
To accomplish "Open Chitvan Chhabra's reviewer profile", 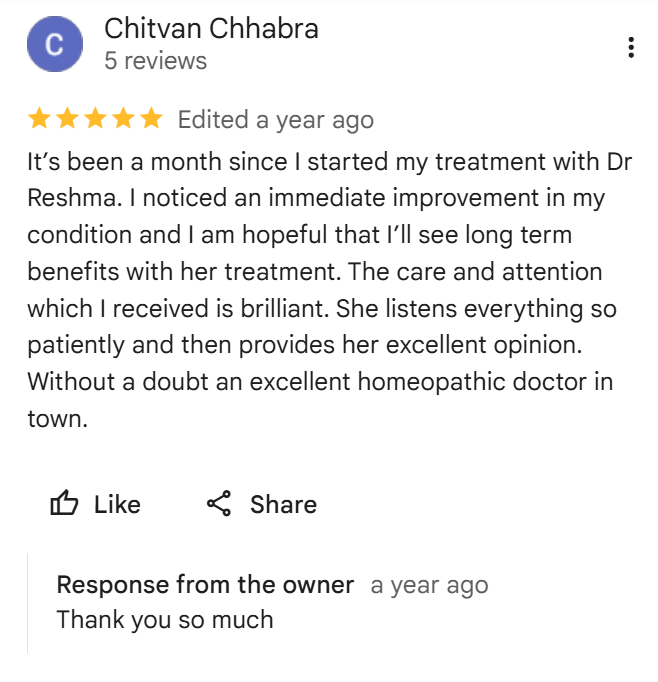I will click(x=211, y=28).
